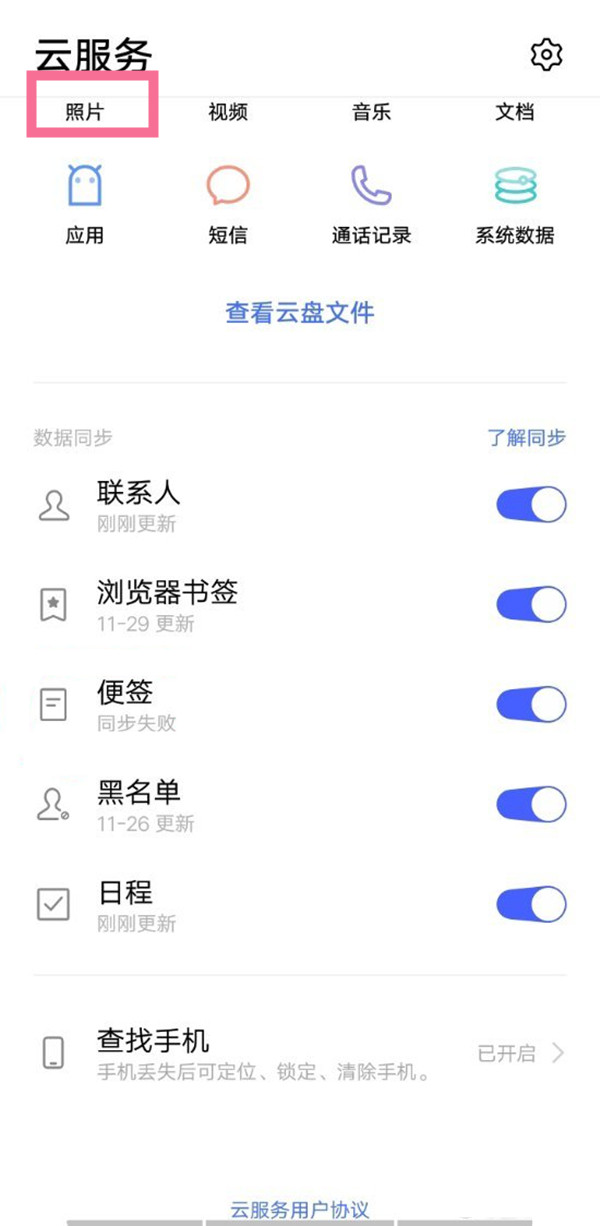This screenshot has height=1226, width=600.
Task: Disable 联系人 sync toggle
Action: 531,505
